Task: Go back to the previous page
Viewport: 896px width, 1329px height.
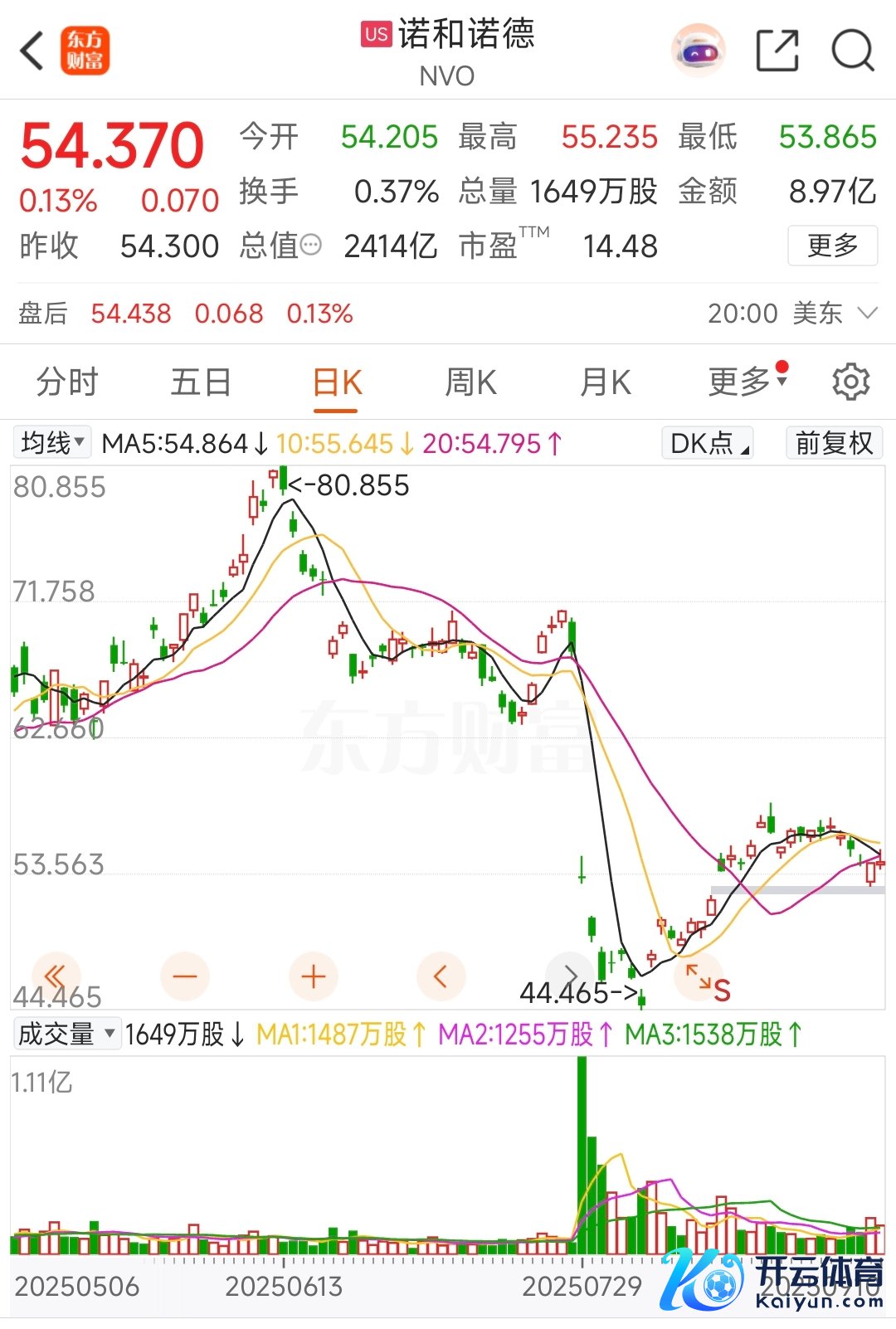Action: pos(32,51)
